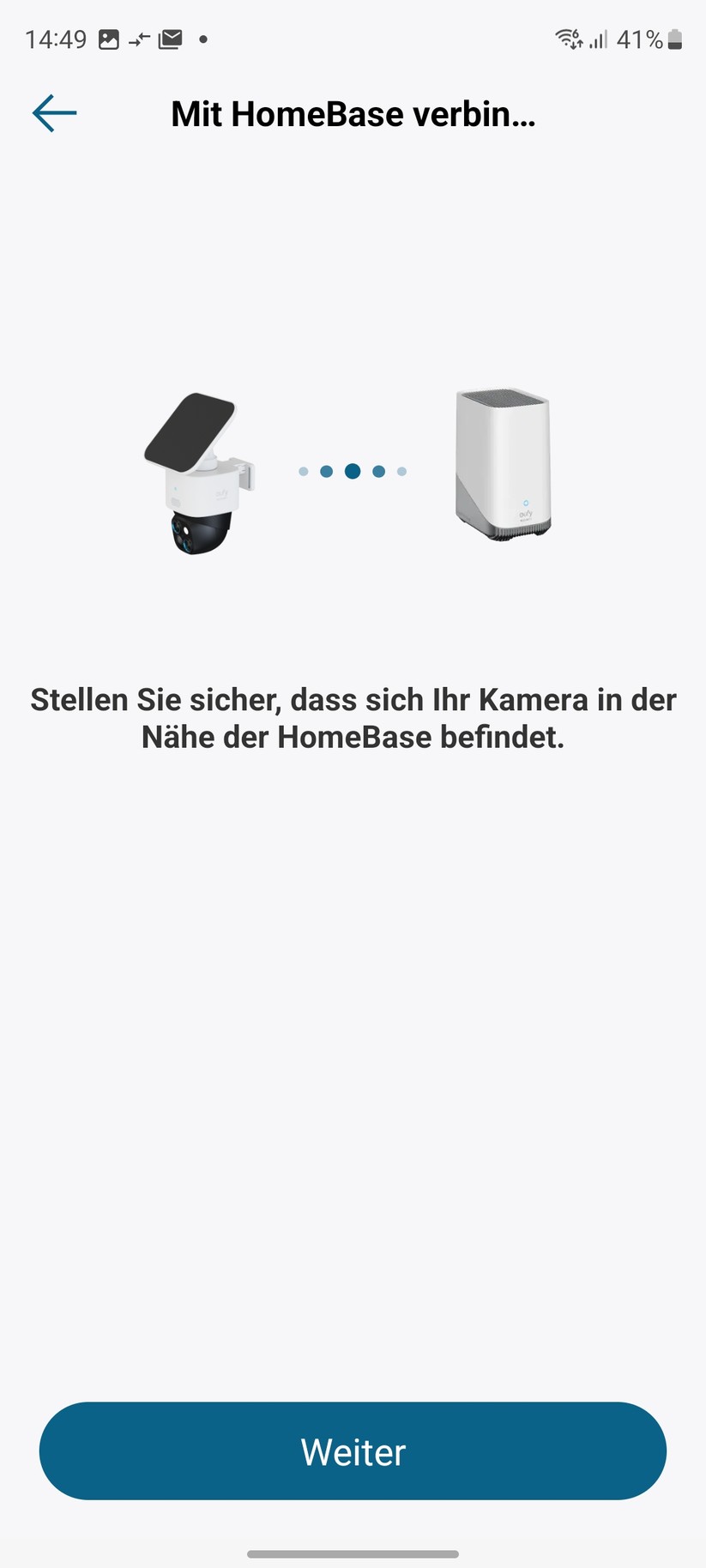Screen dimensions: 706x1568
Task: Tap the navigation gesture bar at screen bottom
Action: pos(353,1547)
